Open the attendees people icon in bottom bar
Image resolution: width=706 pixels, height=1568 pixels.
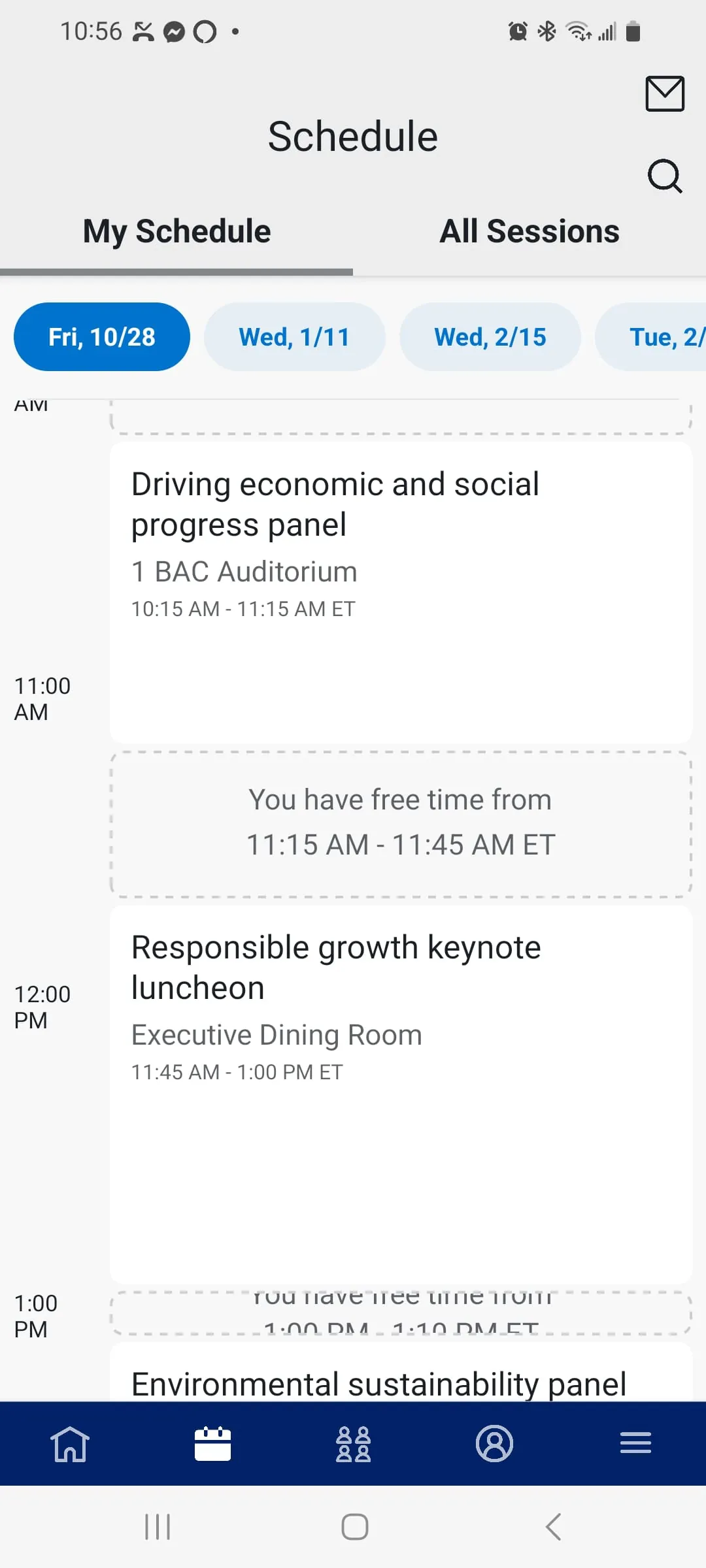click(353, 1444)
